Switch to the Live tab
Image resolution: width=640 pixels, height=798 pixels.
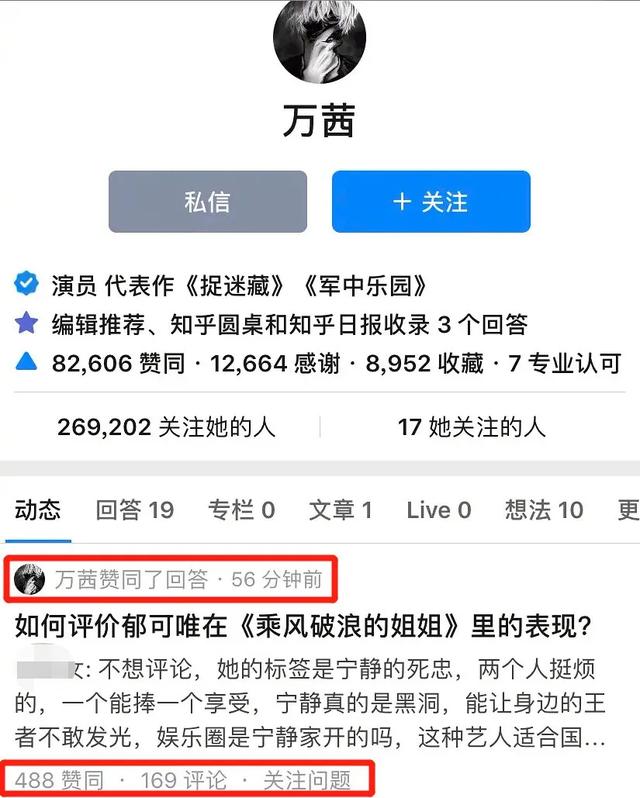pyautogui.click(x=438, y=510)
